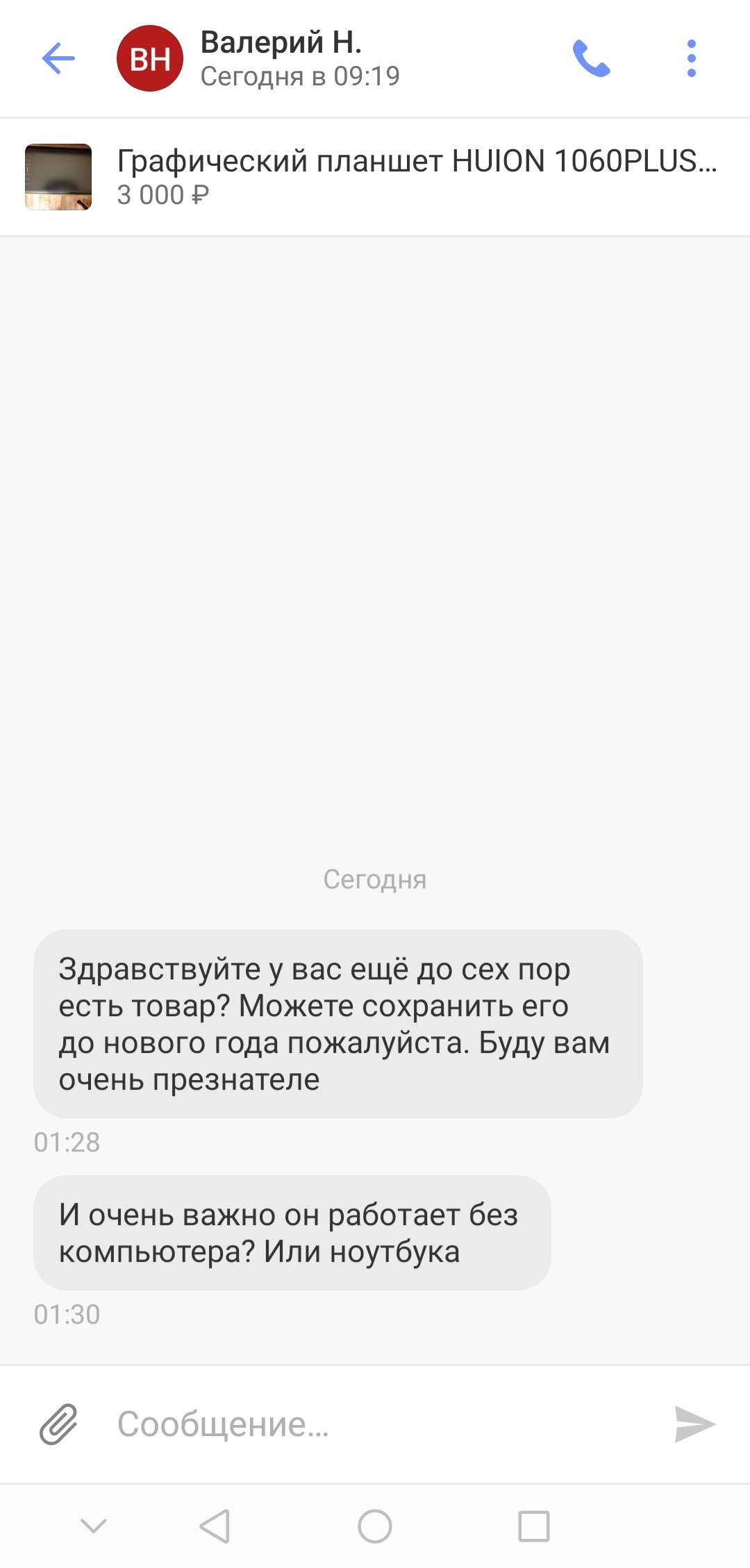
Task: Attach a file with the paperclip icon
Action: [58, 1424]
